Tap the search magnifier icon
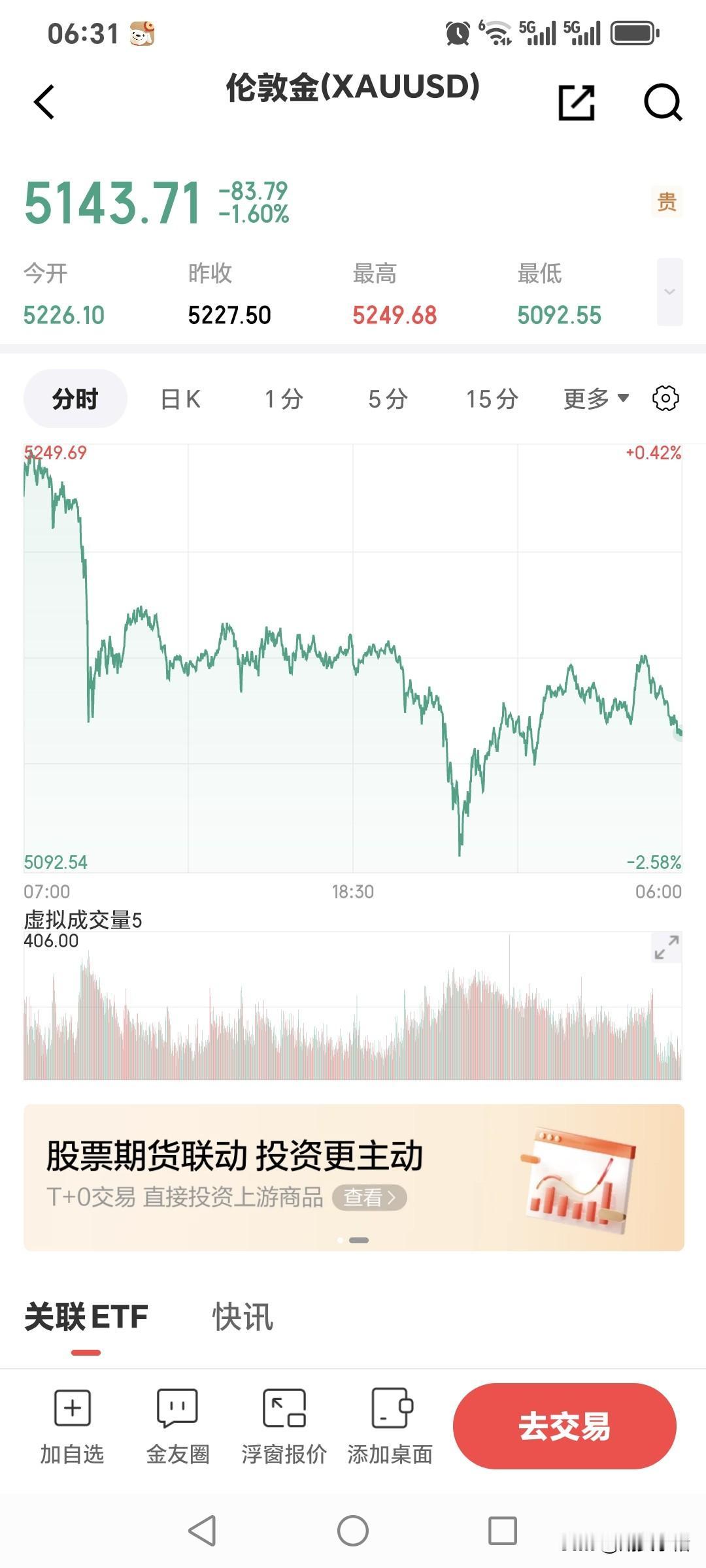Viewport: 706px width, 1568px height. click(x=662, y=103)
